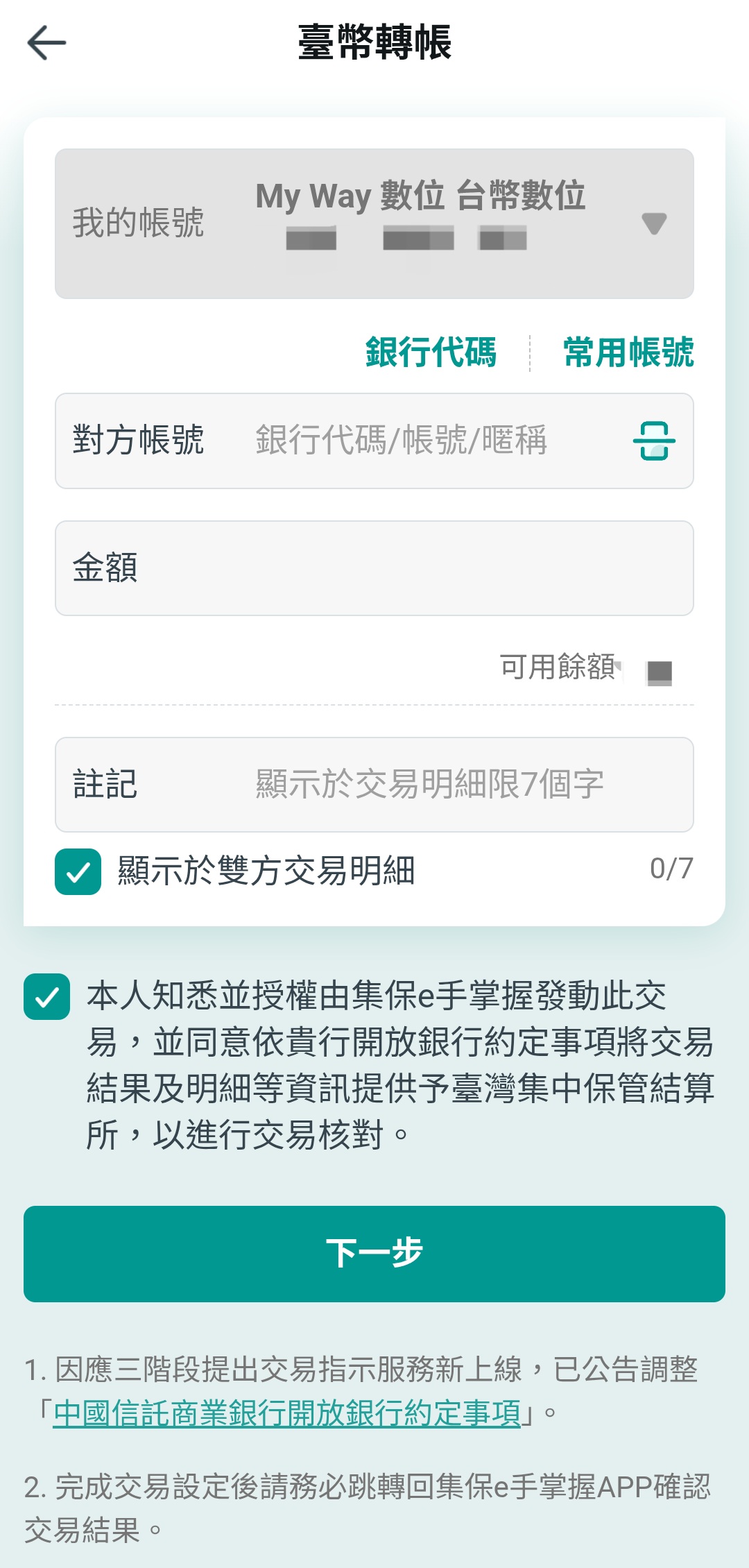The image size is (749, 1568).
Task: Enter a note in the 註記 field
Action: [430, 785]
